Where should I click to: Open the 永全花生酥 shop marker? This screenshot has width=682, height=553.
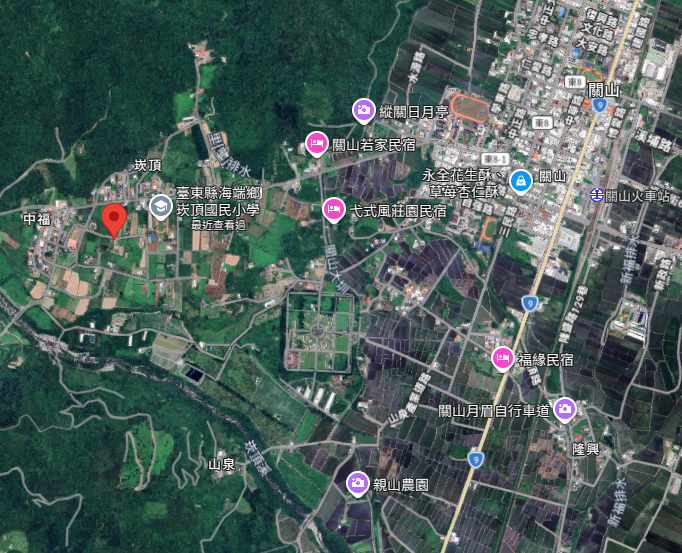(x=520, y=181)
